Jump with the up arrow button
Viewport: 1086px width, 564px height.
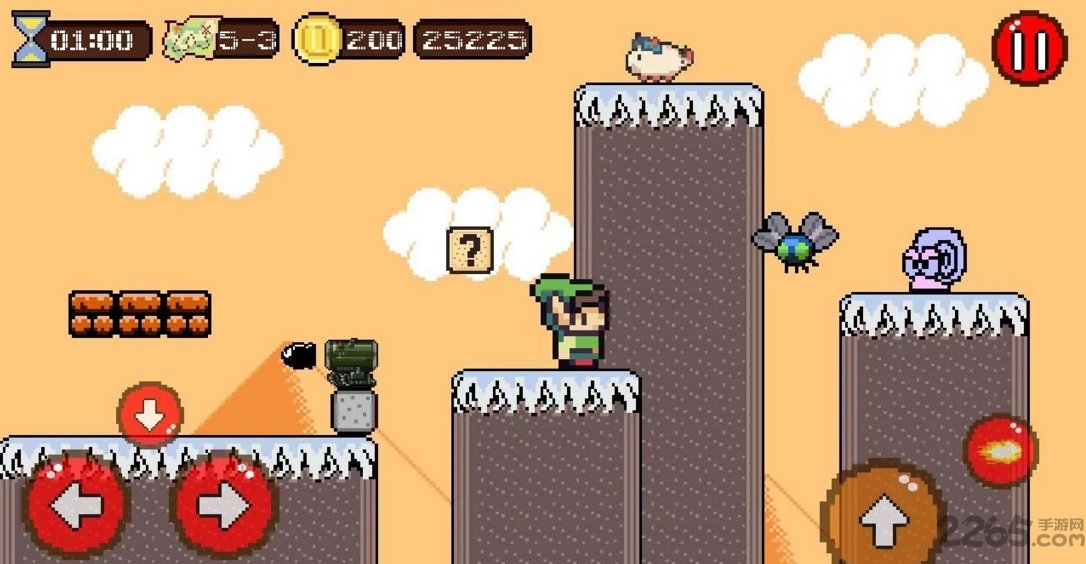pyautogui.click(x=883, y=518)
